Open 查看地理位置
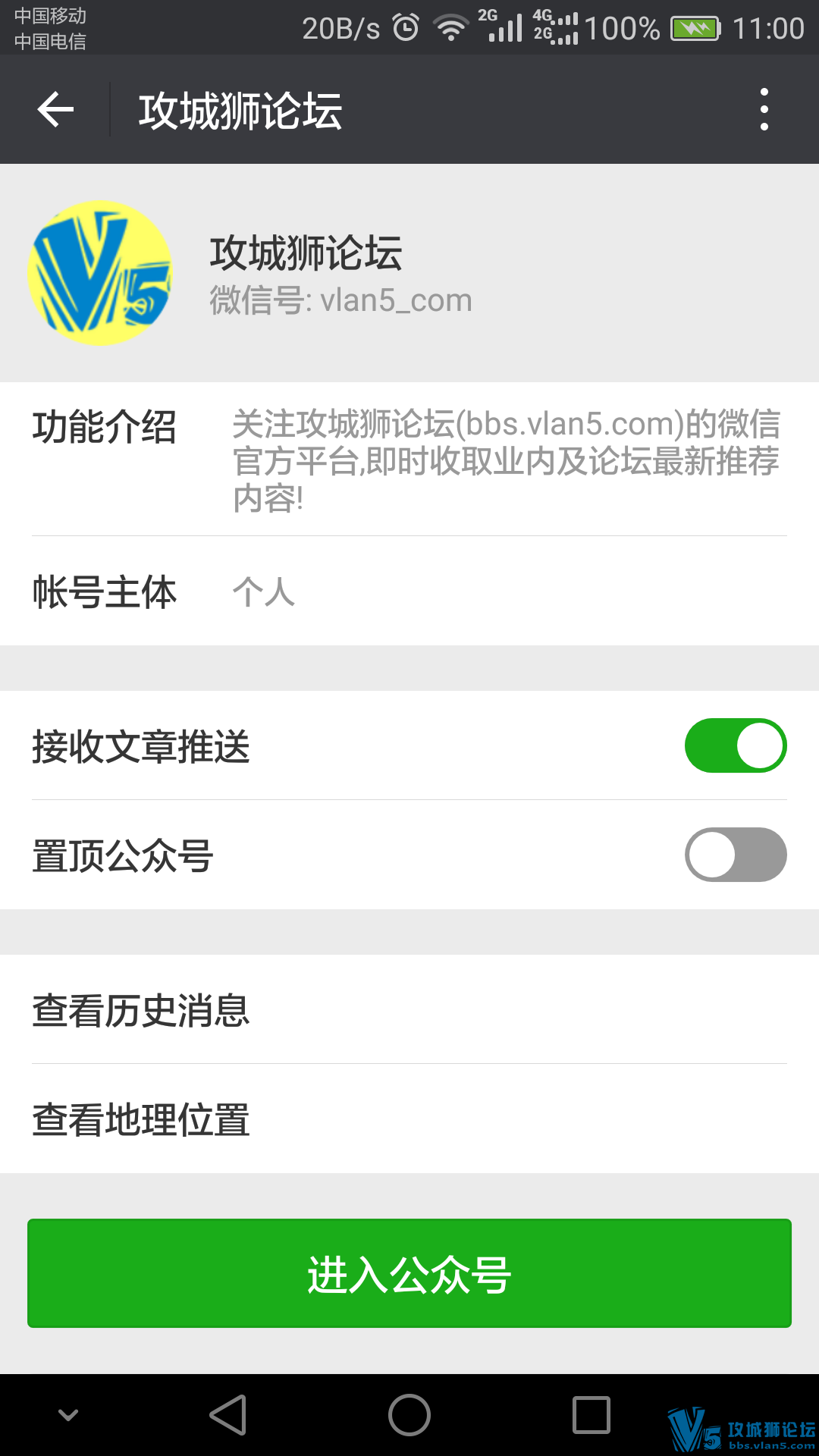The height and width of the screenshot is (1456, 819). tap(409, 1119)
